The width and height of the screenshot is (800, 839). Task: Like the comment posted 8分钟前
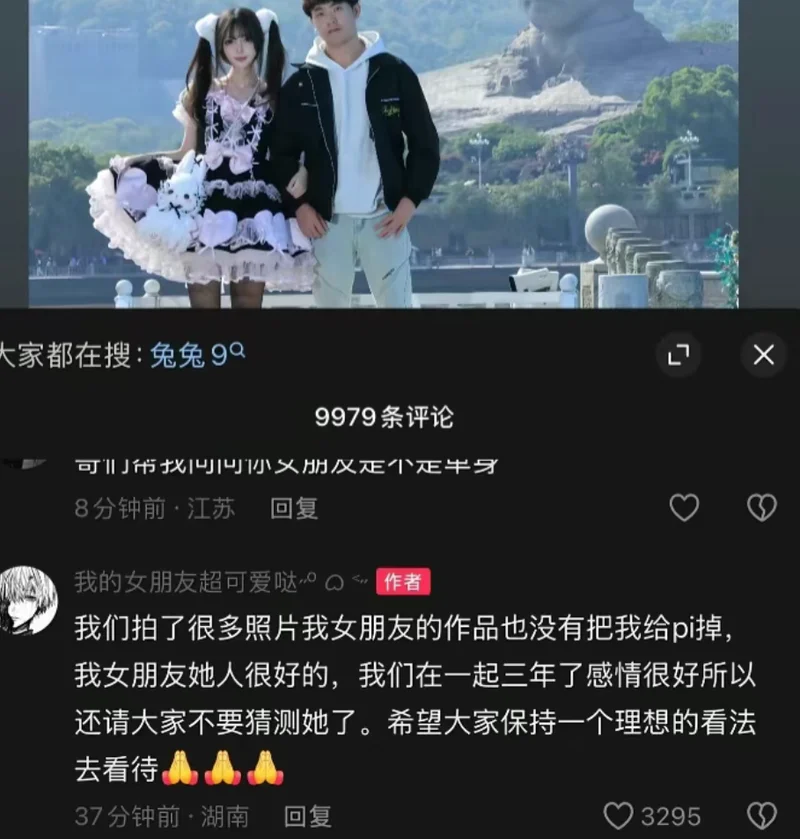pyautogui.click(x=684, y=508)
